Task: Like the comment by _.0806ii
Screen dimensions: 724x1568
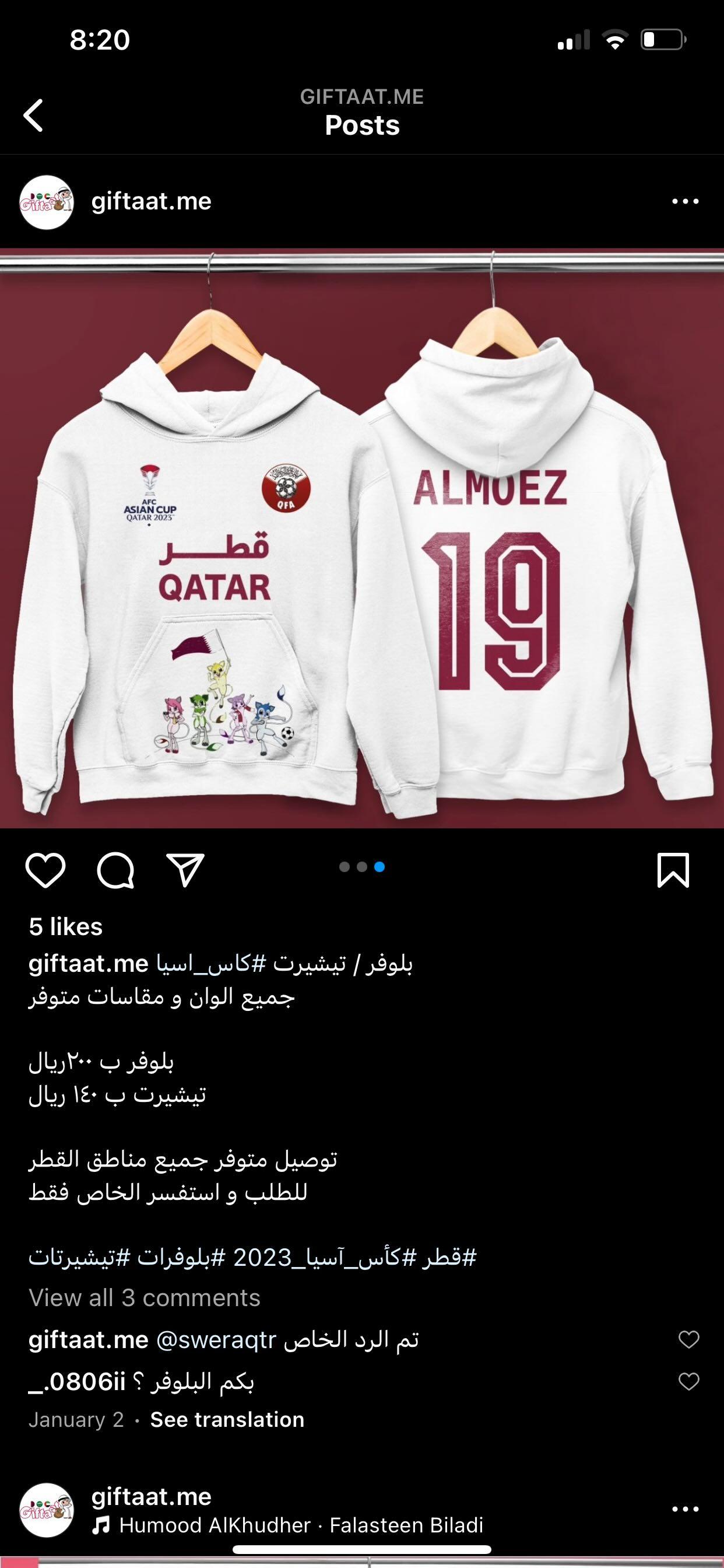Action: click(x=688, y=1382)
